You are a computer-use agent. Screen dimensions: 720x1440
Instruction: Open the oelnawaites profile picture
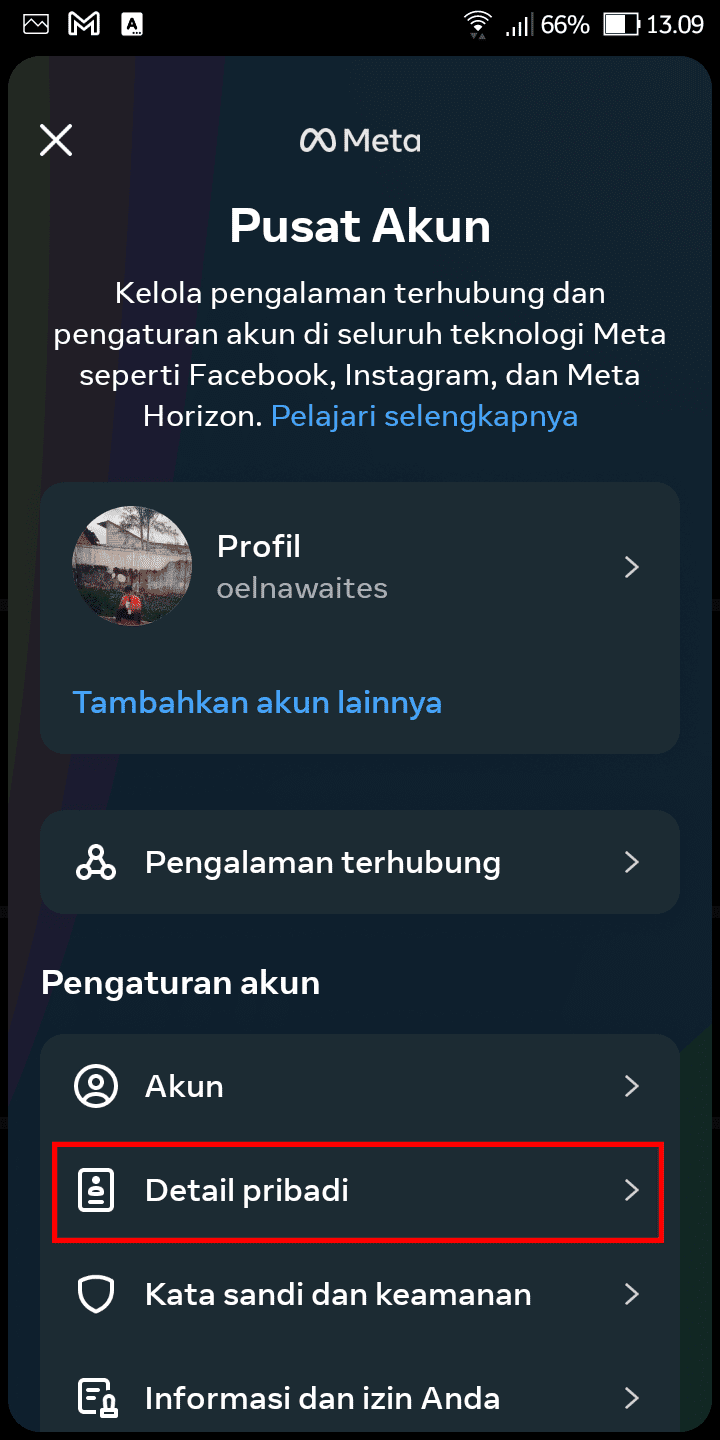coord(132,566)
